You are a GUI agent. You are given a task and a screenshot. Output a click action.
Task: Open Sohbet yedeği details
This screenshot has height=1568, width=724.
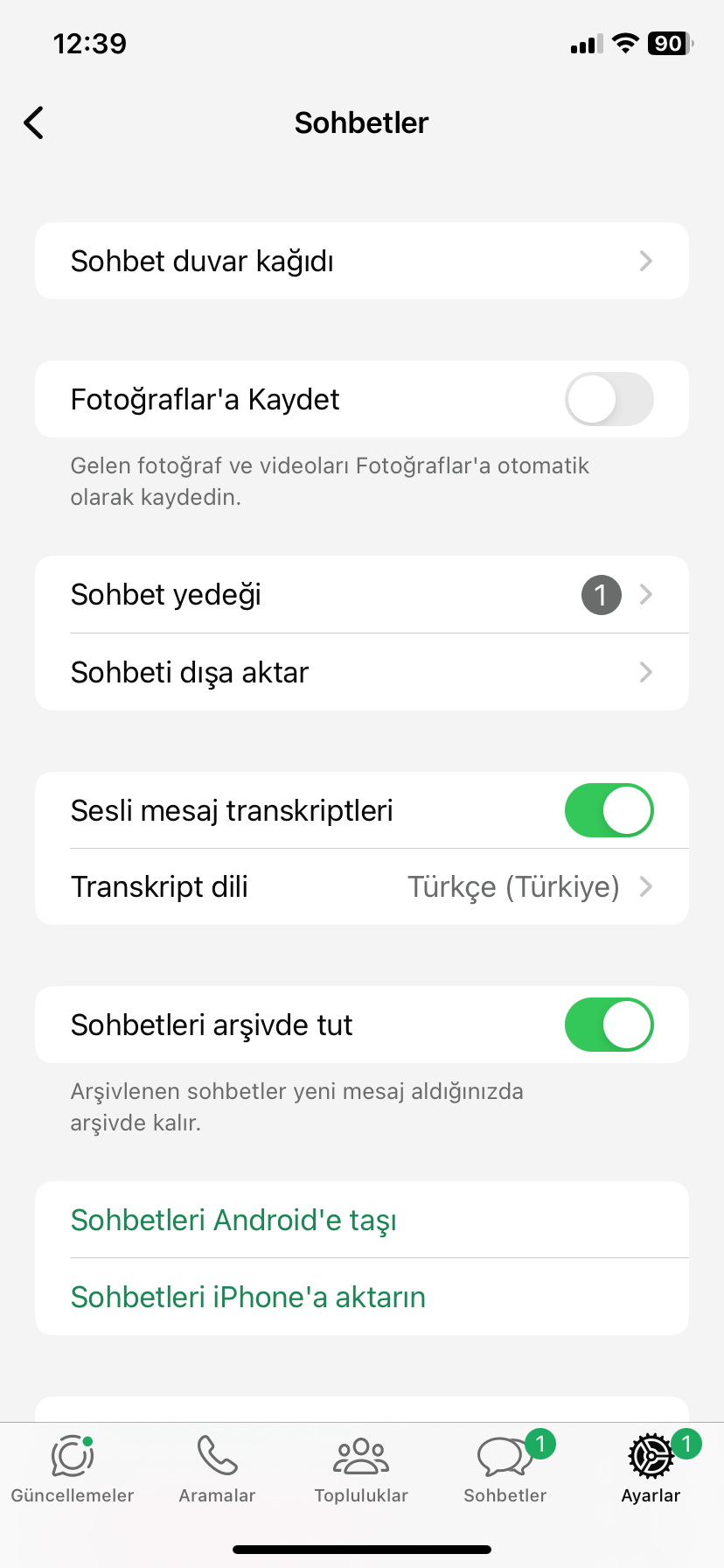pos(361,594)
